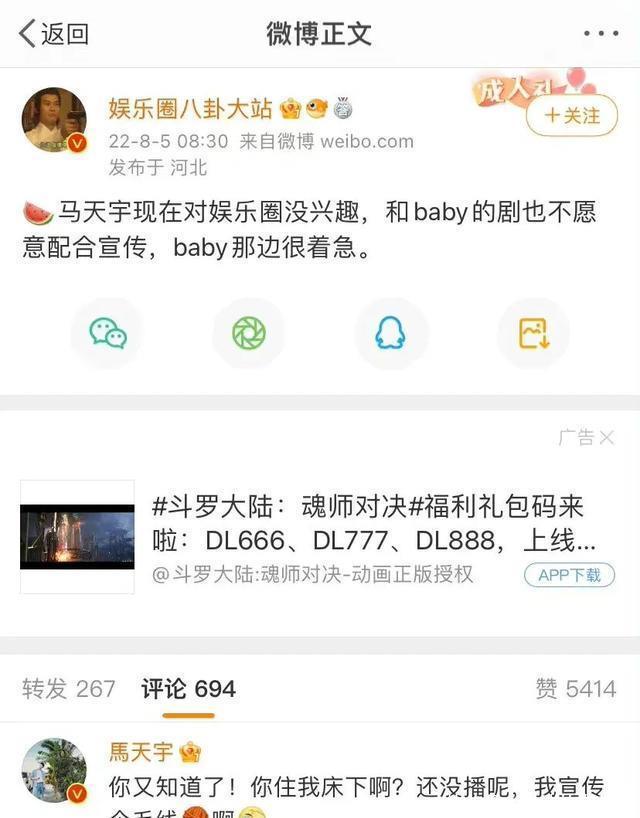Image resolution: width=640 pixels, height=818 pixels.
Task: Follow 娱乐圈八卦大站 with the 关注 button
Action: click(x=572, y=116)
